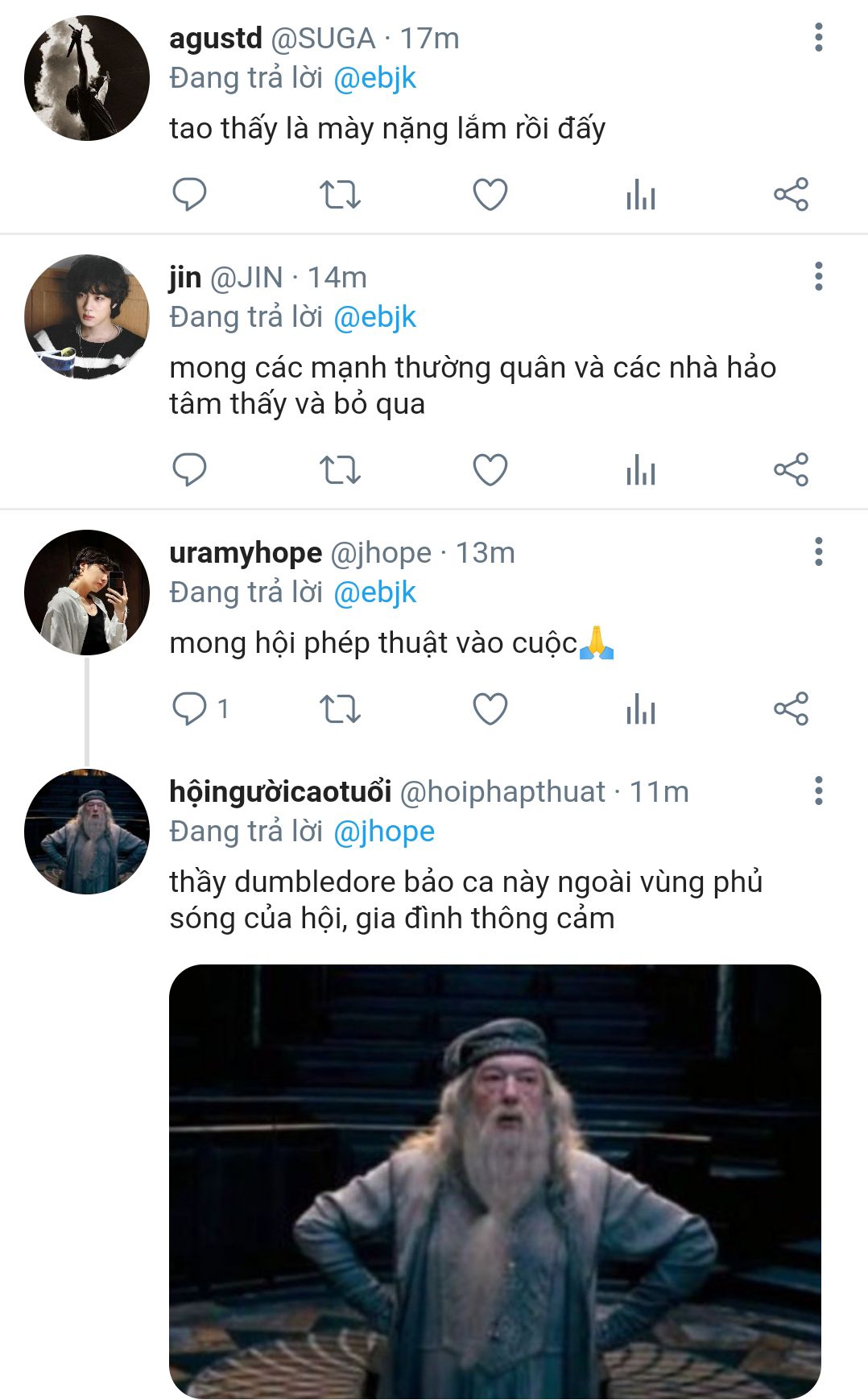The image size is (868, 1400).
Task: Reply to agustd's tweet
Action: 190,194
